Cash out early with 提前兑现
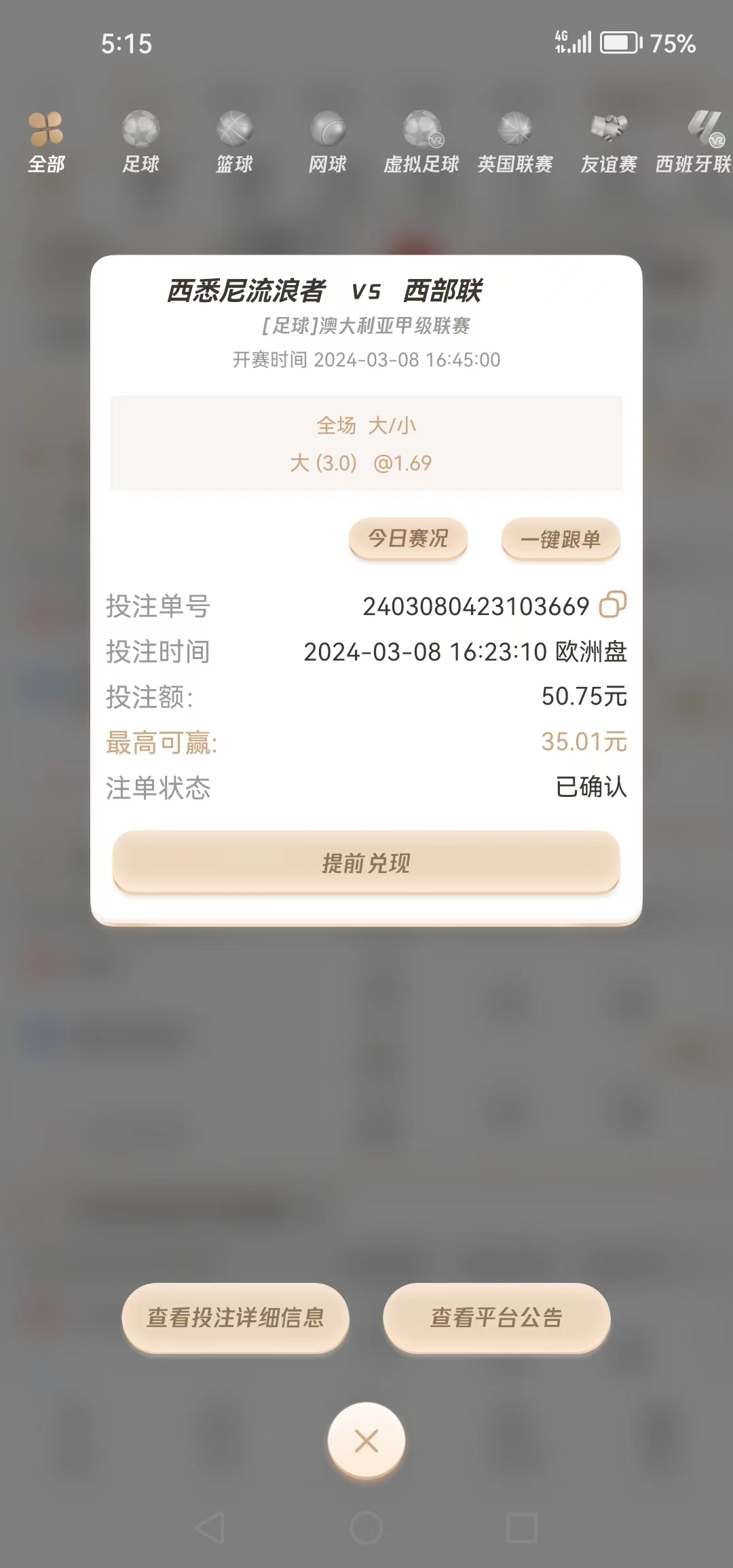 pyautogui.click(x=366, y=863)
